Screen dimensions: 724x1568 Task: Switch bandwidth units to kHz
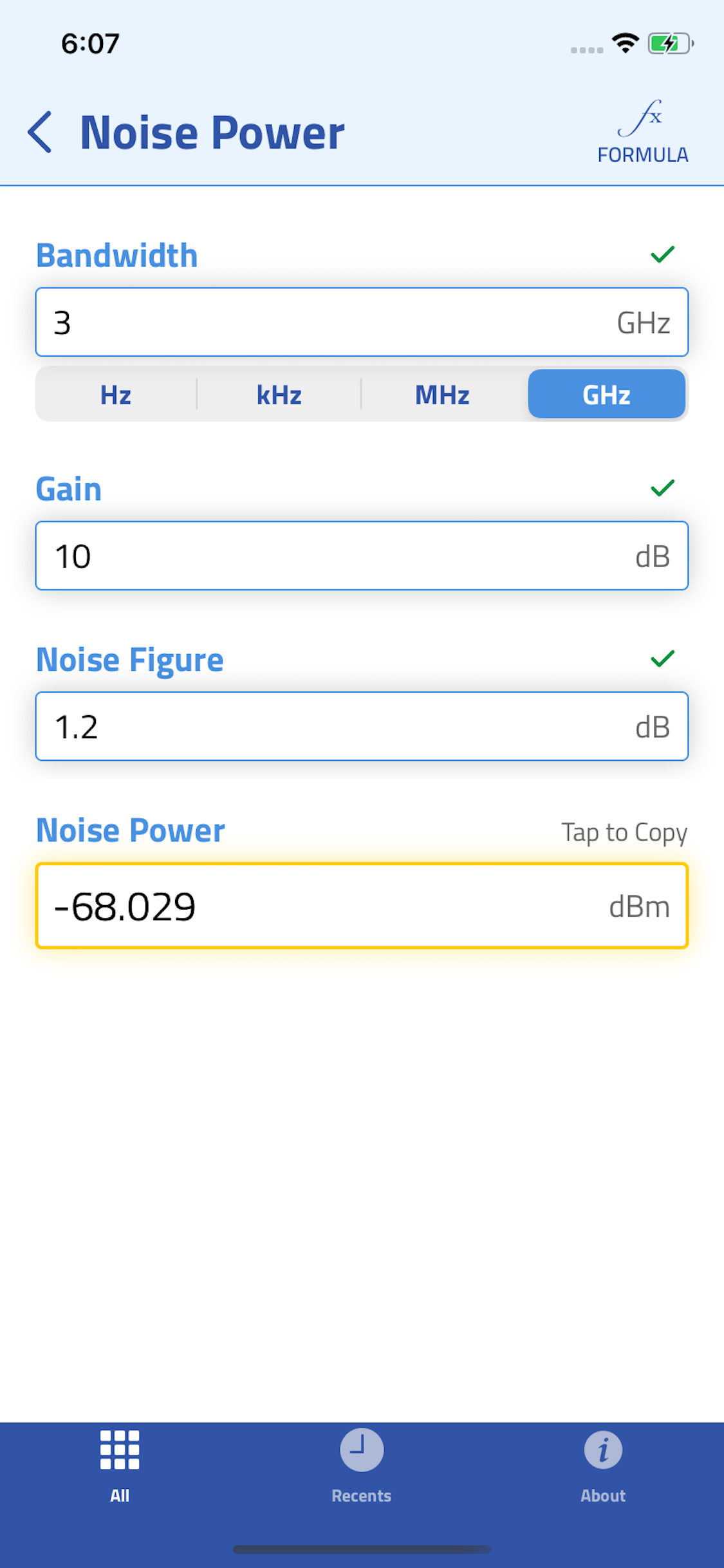tap(279, 395)
